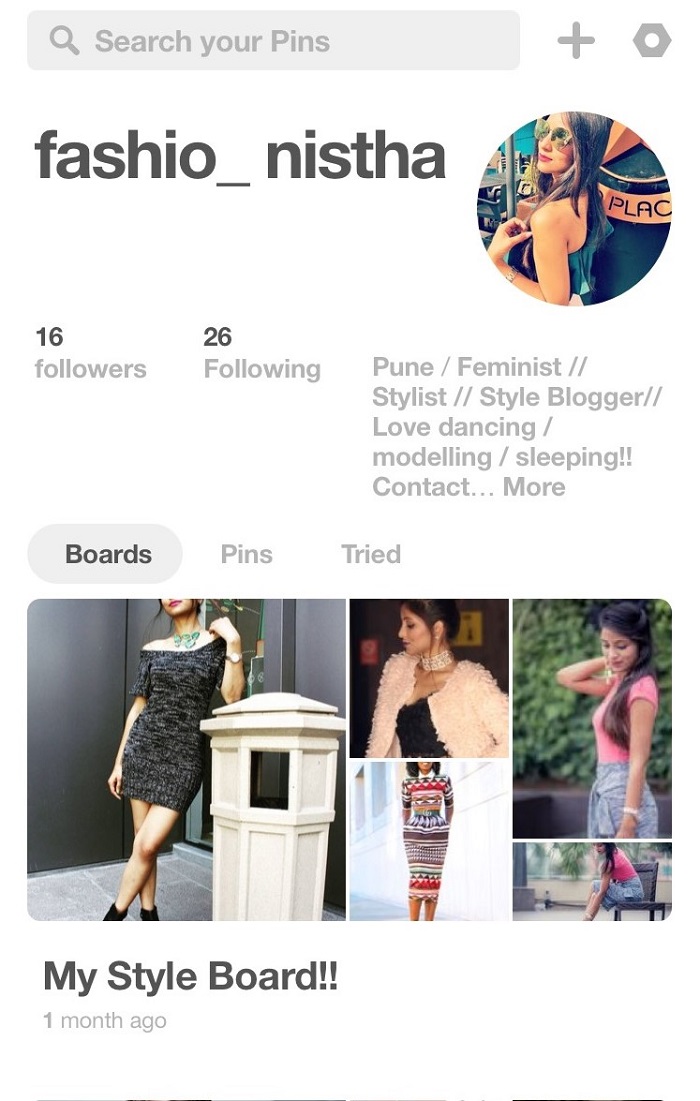This screenshot has width=700, height=1101.
Task: Expand the bio with More
Action: (534, 487)
